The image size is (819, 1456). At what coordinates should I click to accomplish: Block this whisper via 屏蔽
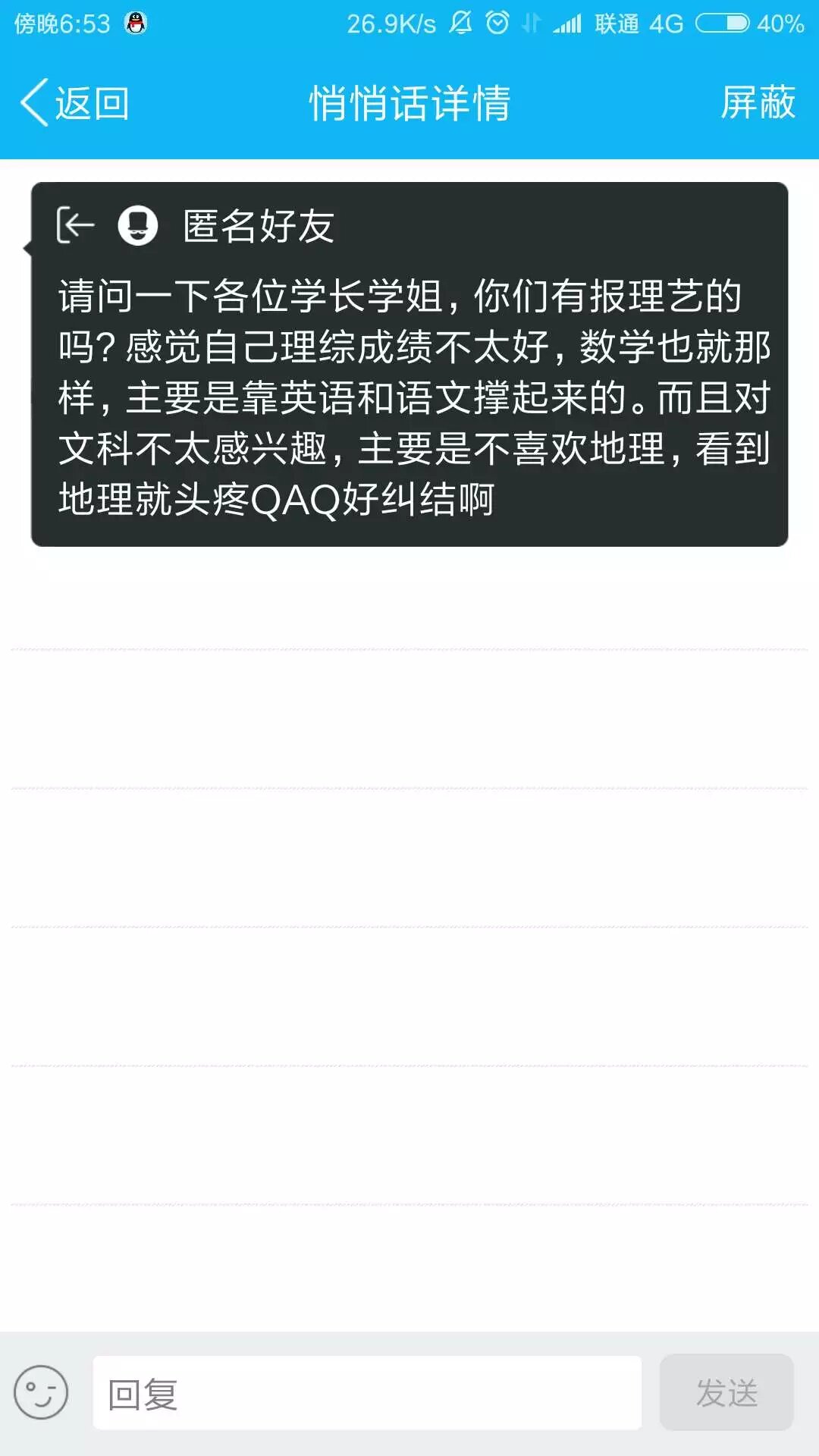pos(757,103)
